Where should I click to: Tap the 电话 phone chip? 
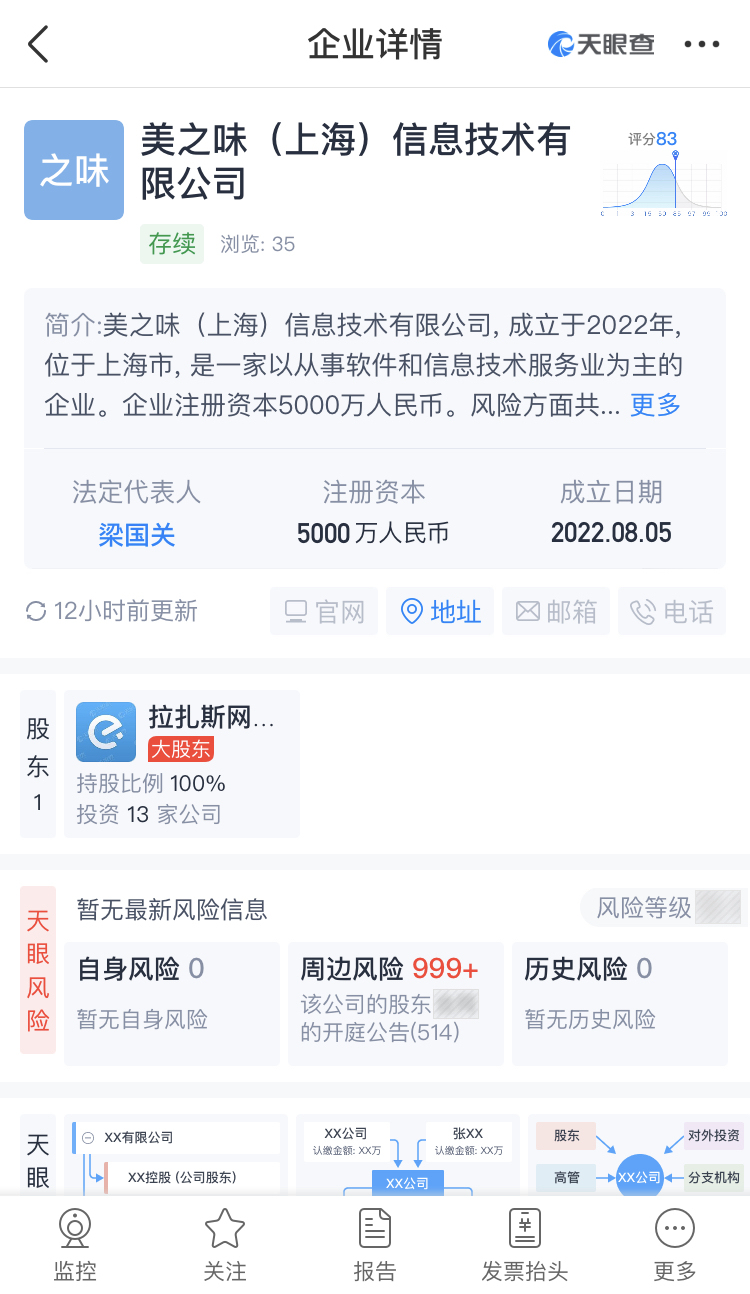[672, 611]
